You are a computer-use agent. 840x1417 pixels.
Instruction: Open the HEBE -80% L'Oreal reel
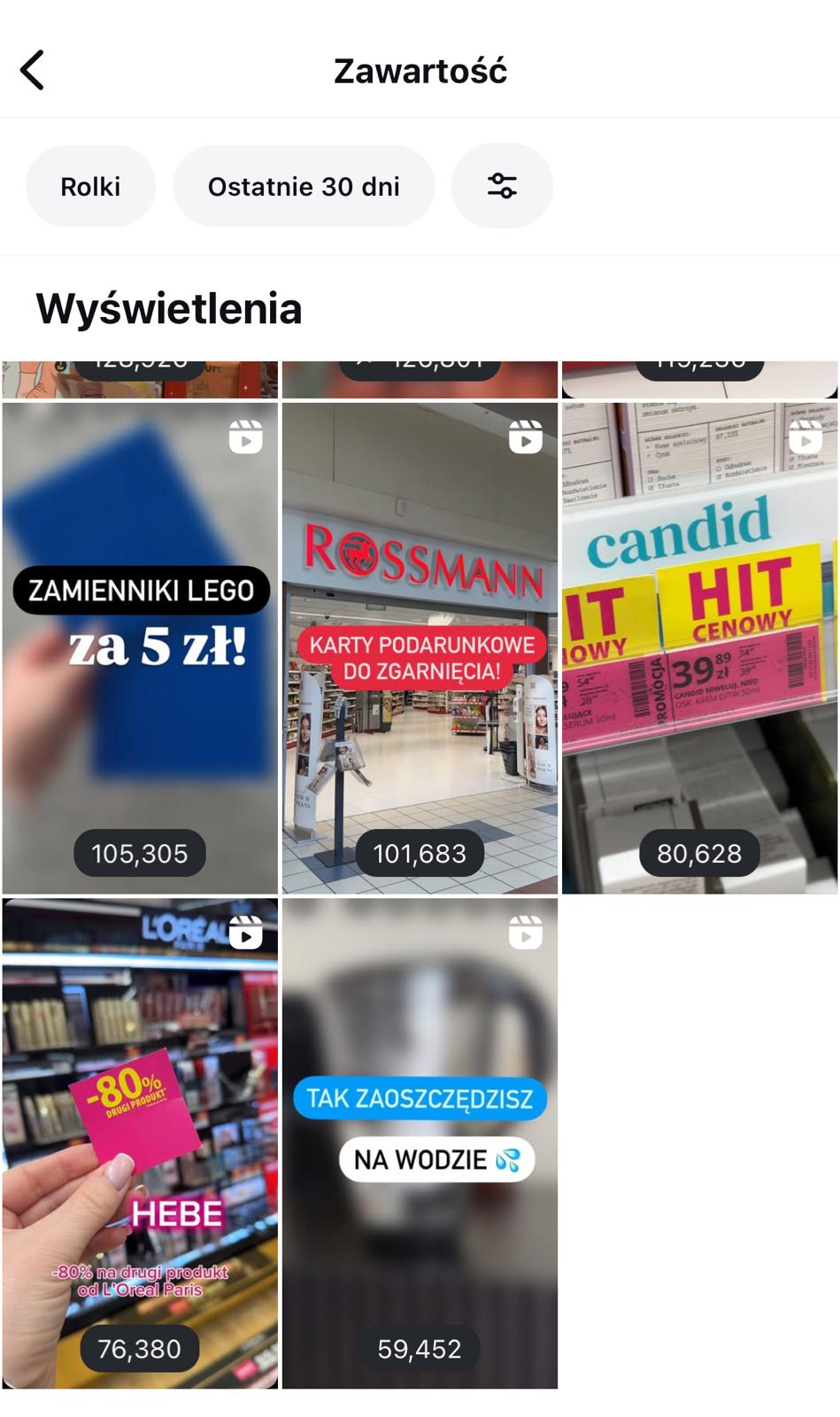(140, 1142)
